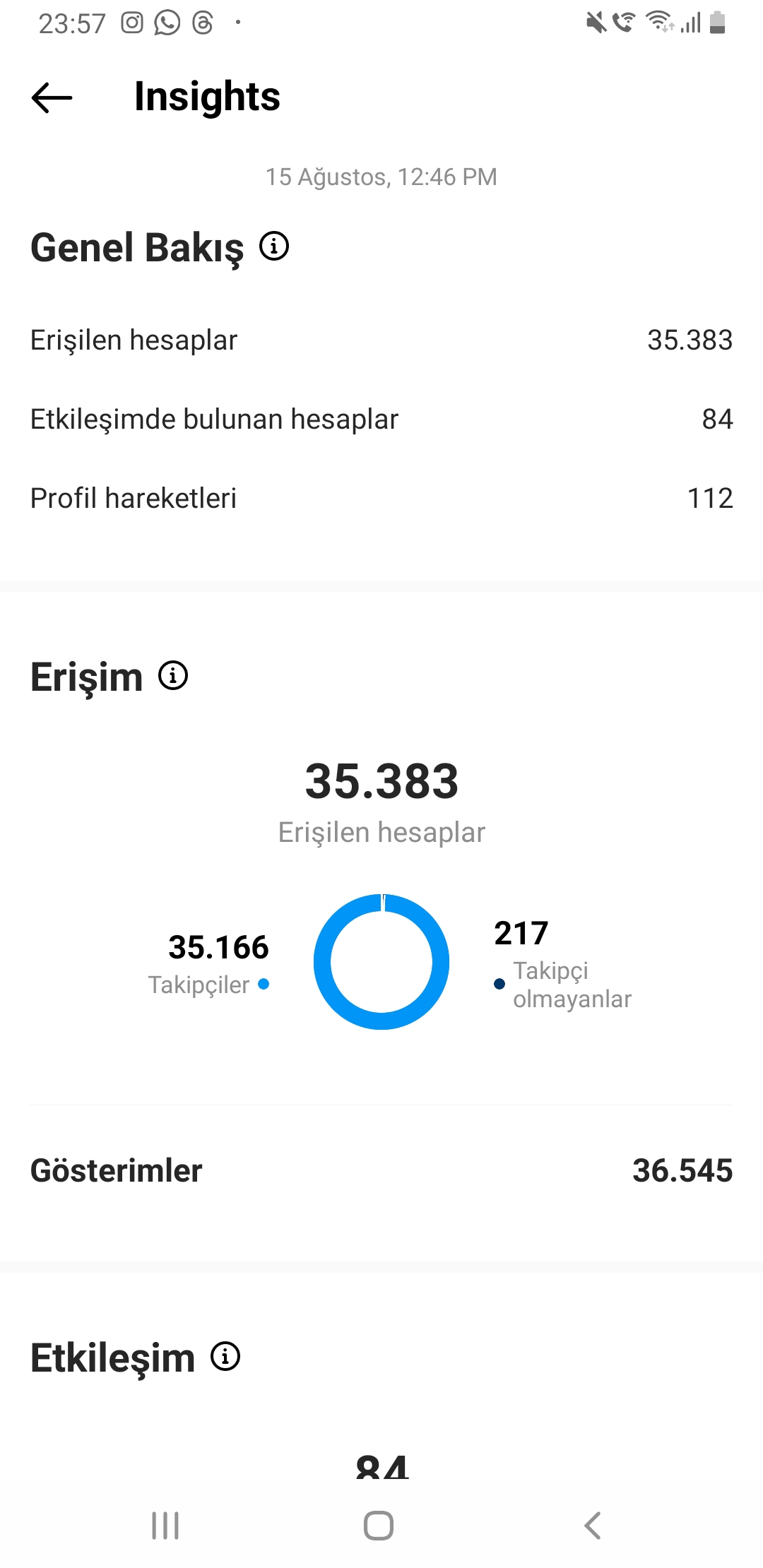Go back using the top arrow
Viewport: 763px width, 1568px height.
[x=52, y=97]
